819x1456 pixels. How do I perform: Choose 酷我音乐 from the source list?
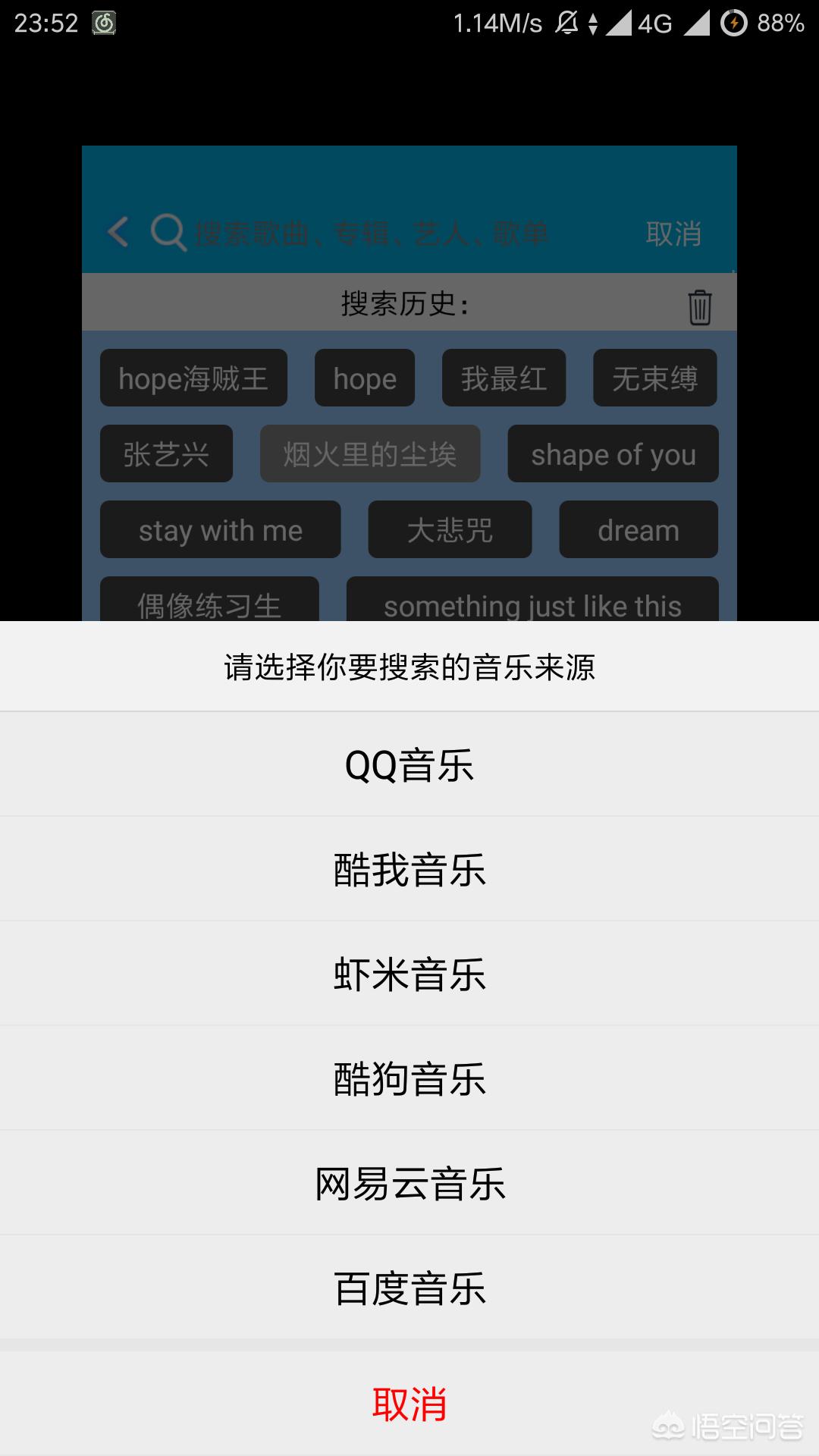click(409, 869)
